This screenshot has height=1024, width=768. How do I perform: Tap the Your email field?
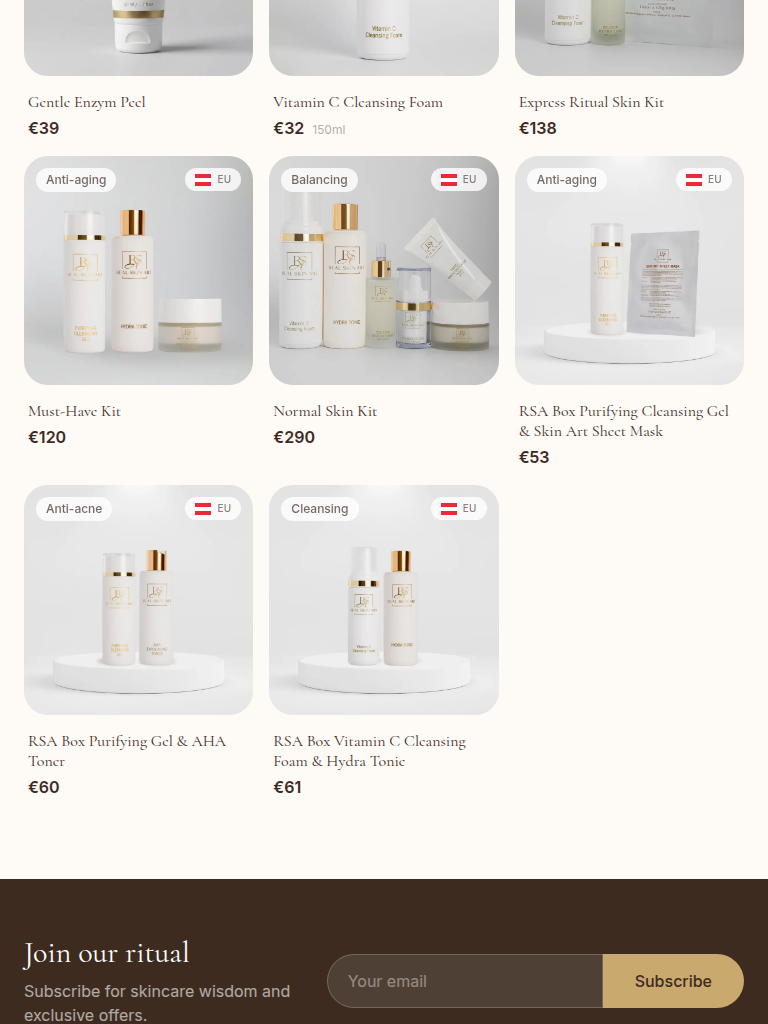(x=465, y=981)
